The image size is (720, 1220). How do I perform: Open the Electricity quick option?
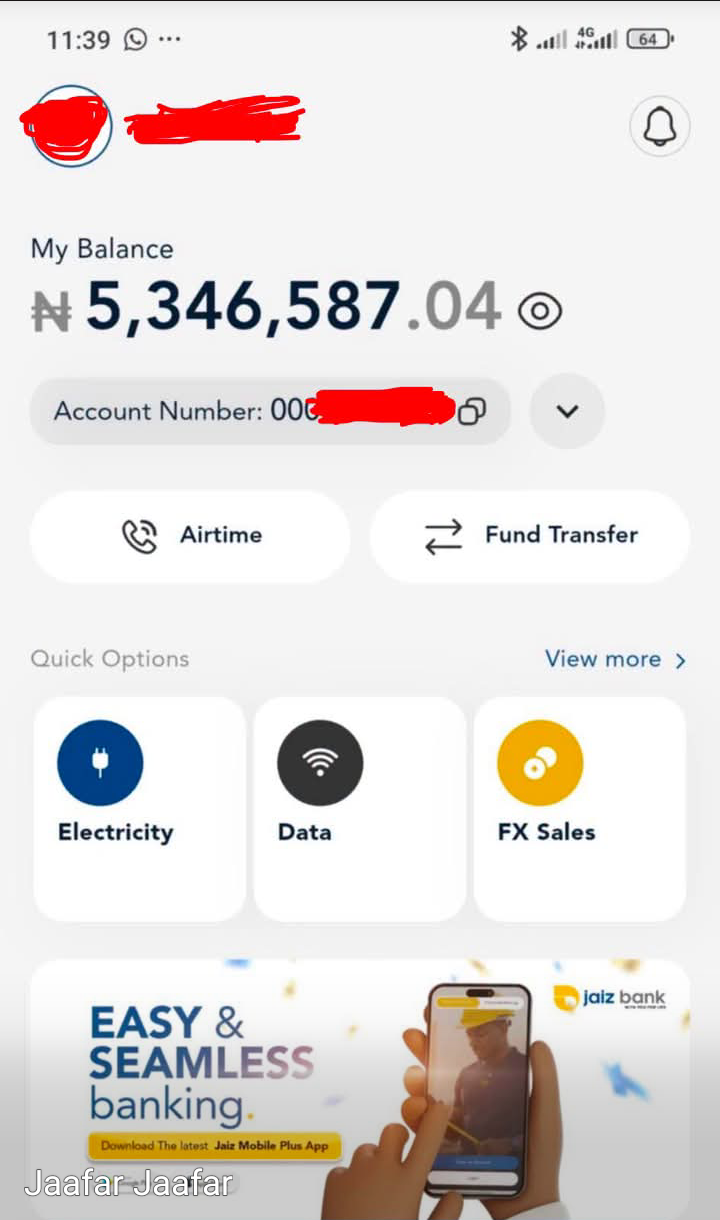click(x=140, y=809)
